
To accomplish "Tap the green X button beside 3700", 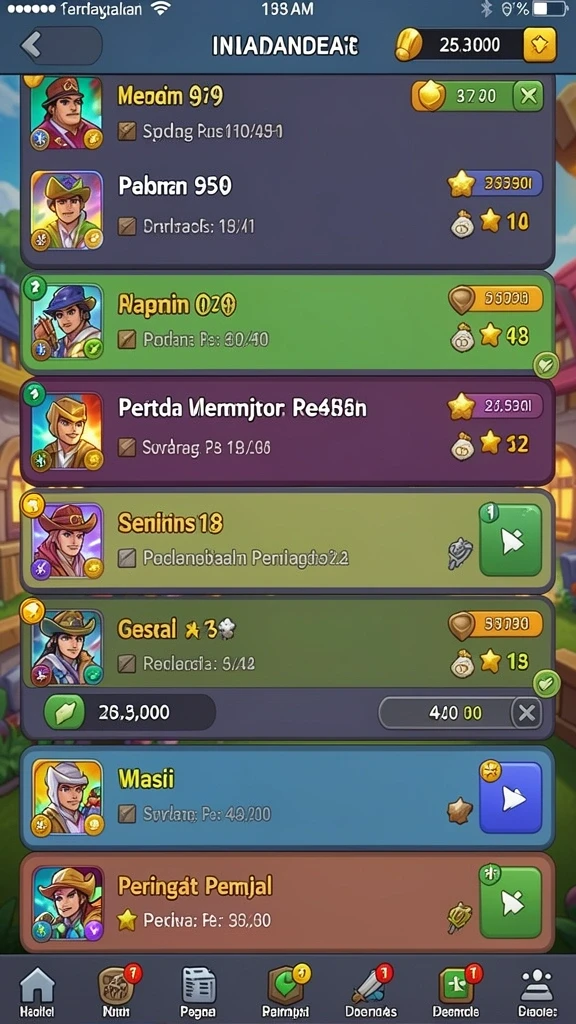I will [528, 97].
